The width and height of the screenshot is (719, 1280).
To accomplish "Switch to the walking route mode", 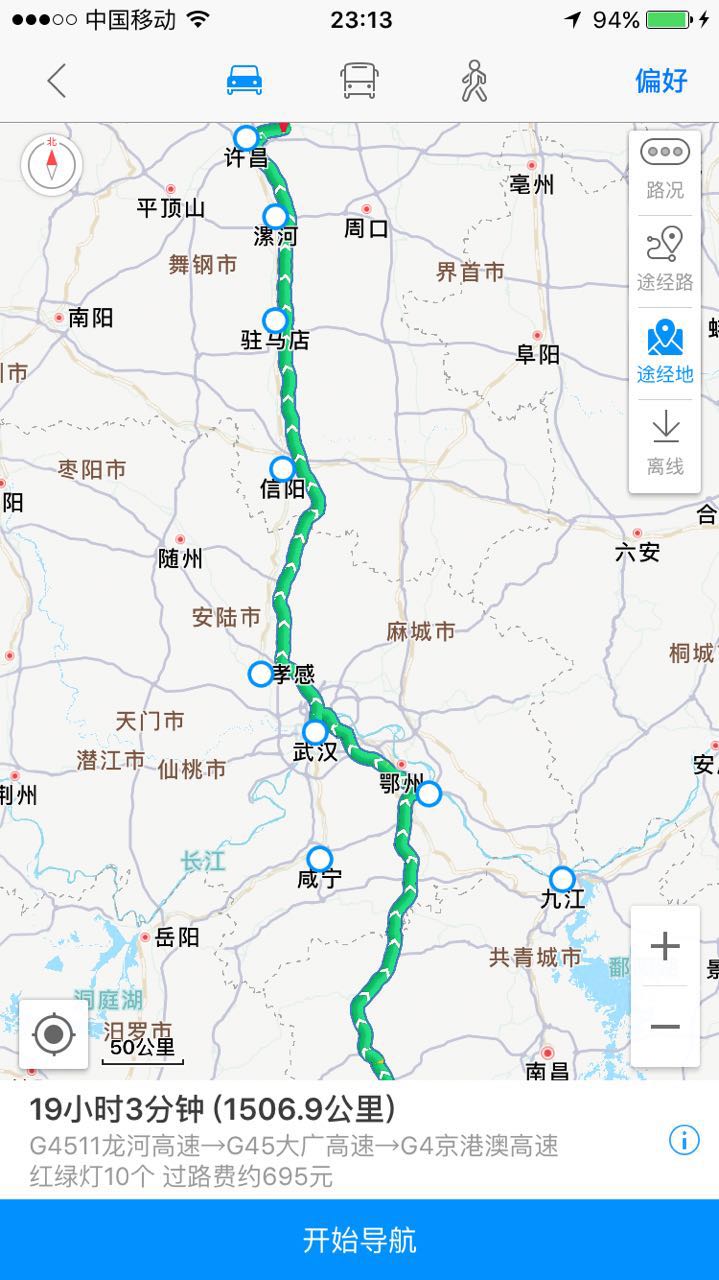I will (x=473, y=81).
